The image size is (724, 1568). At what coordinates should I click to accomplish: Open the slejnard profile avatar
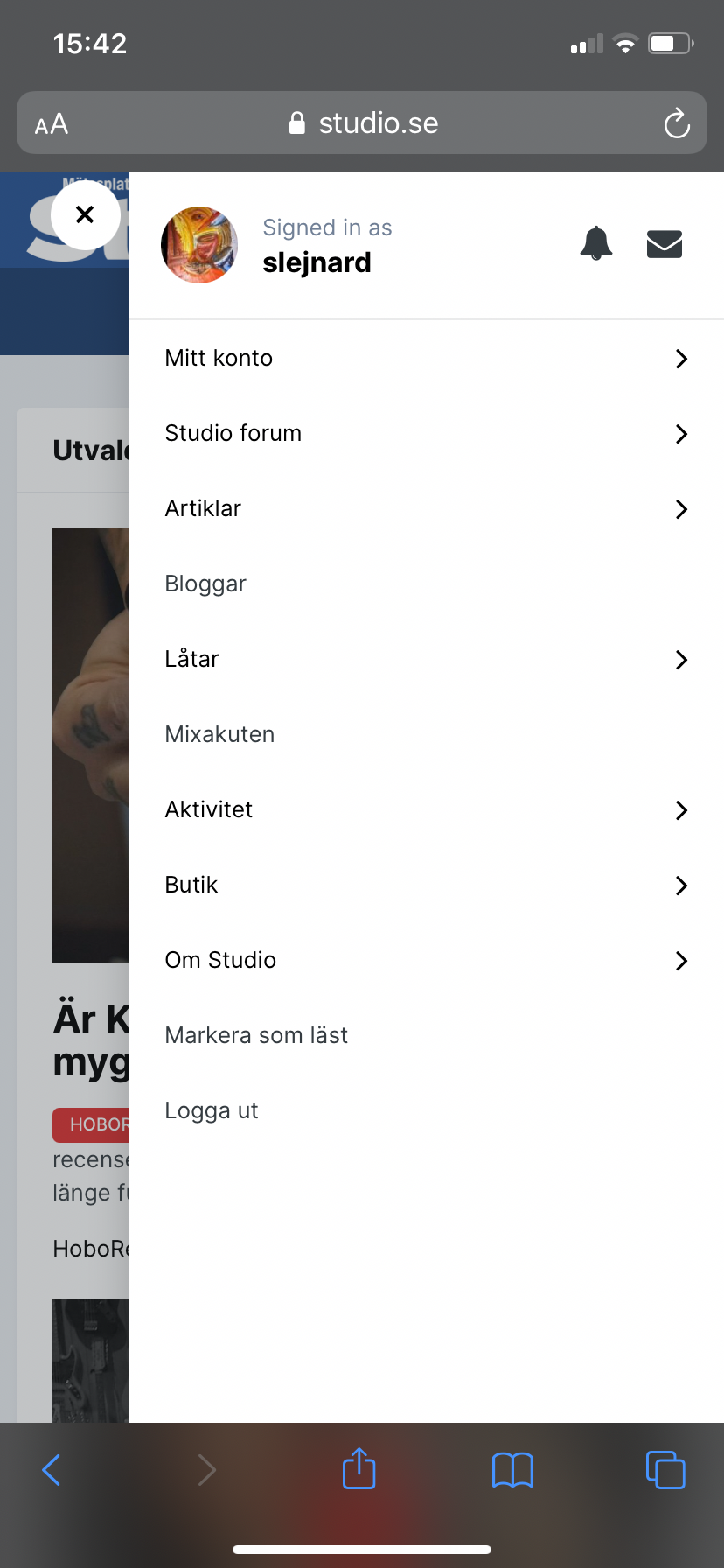pos(199,245)
